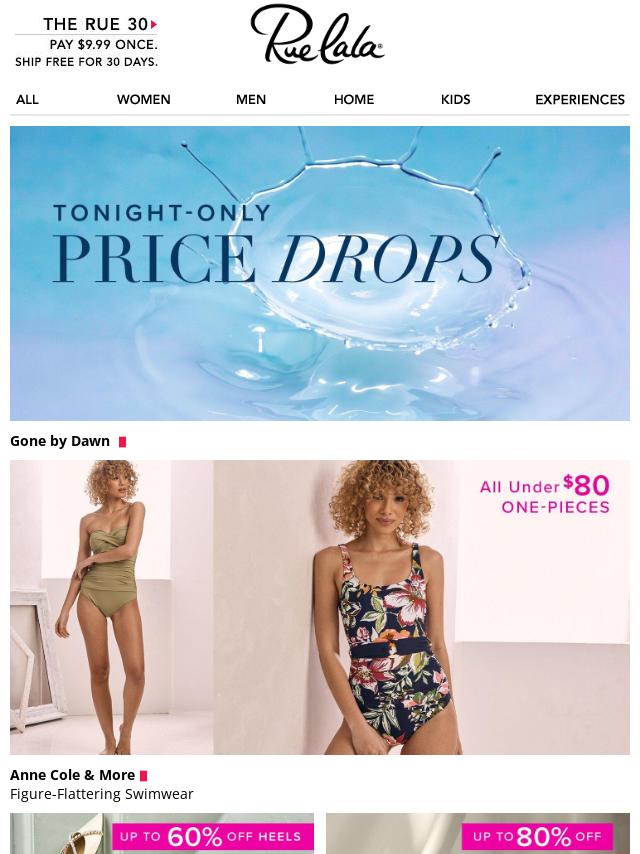The width and height of the screenshot is (640, 854).
Task: Select the ALL category
Action: [x=27, y=100]
